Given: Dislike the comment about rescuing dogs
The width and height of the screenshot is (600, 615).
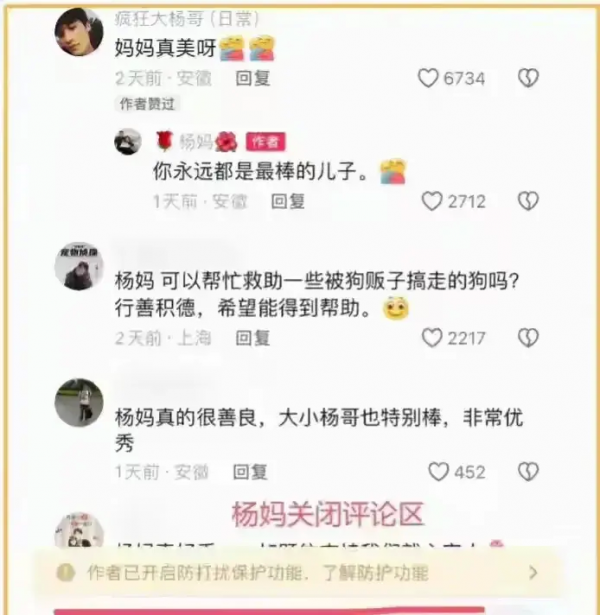Looking at the screenshot, I should [528, 338].
